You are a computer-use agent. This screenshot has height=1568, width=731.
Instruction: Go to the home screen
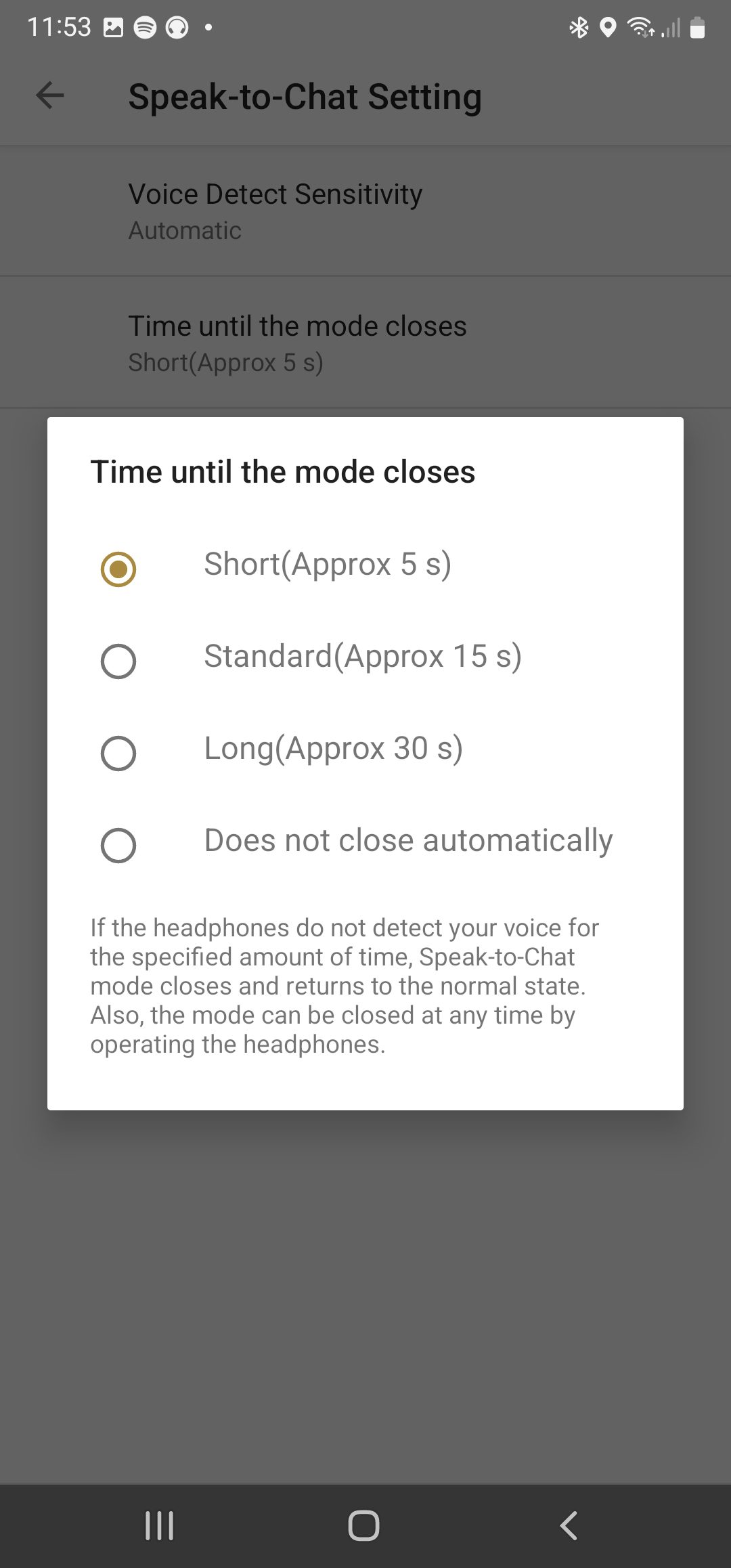click(x=363, y=1525)
